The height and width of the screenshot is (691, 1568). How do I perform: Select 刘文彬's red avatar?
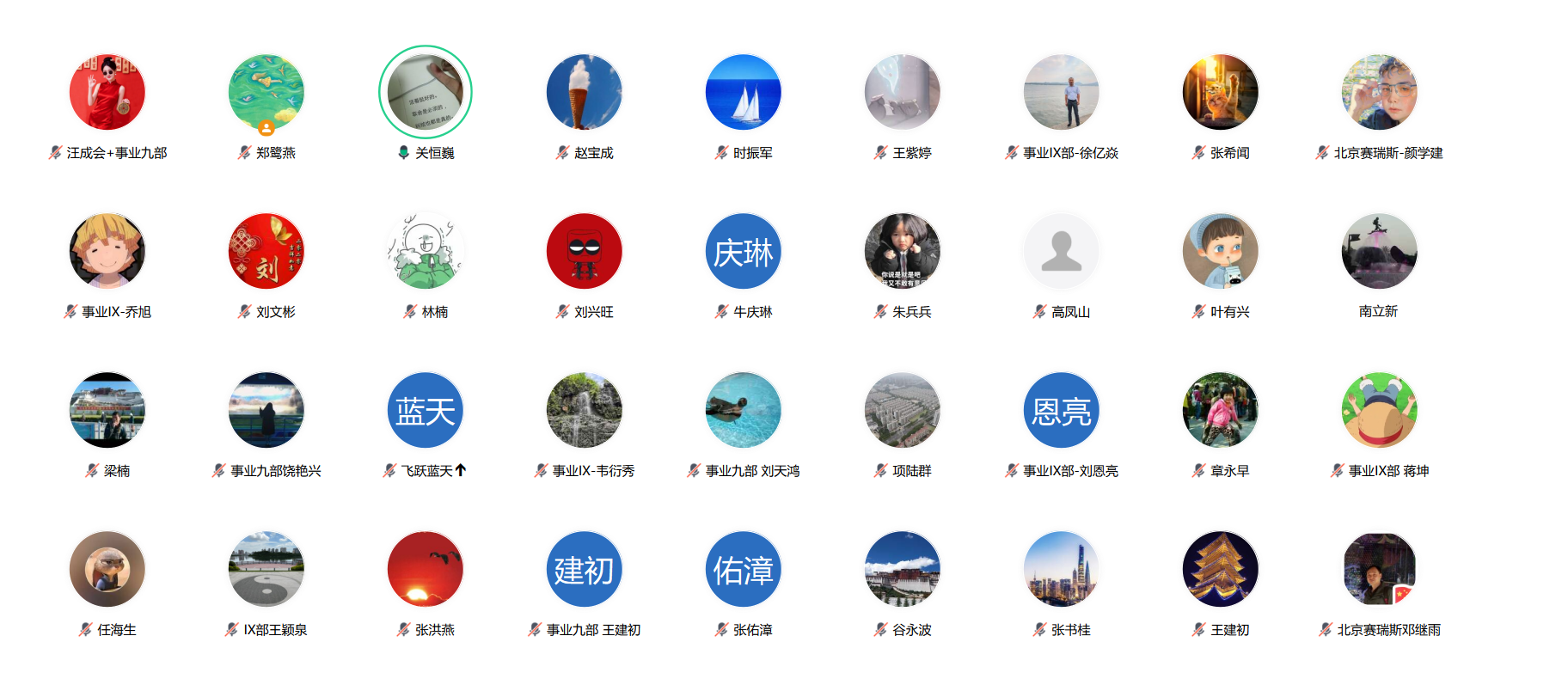point(266,251)
